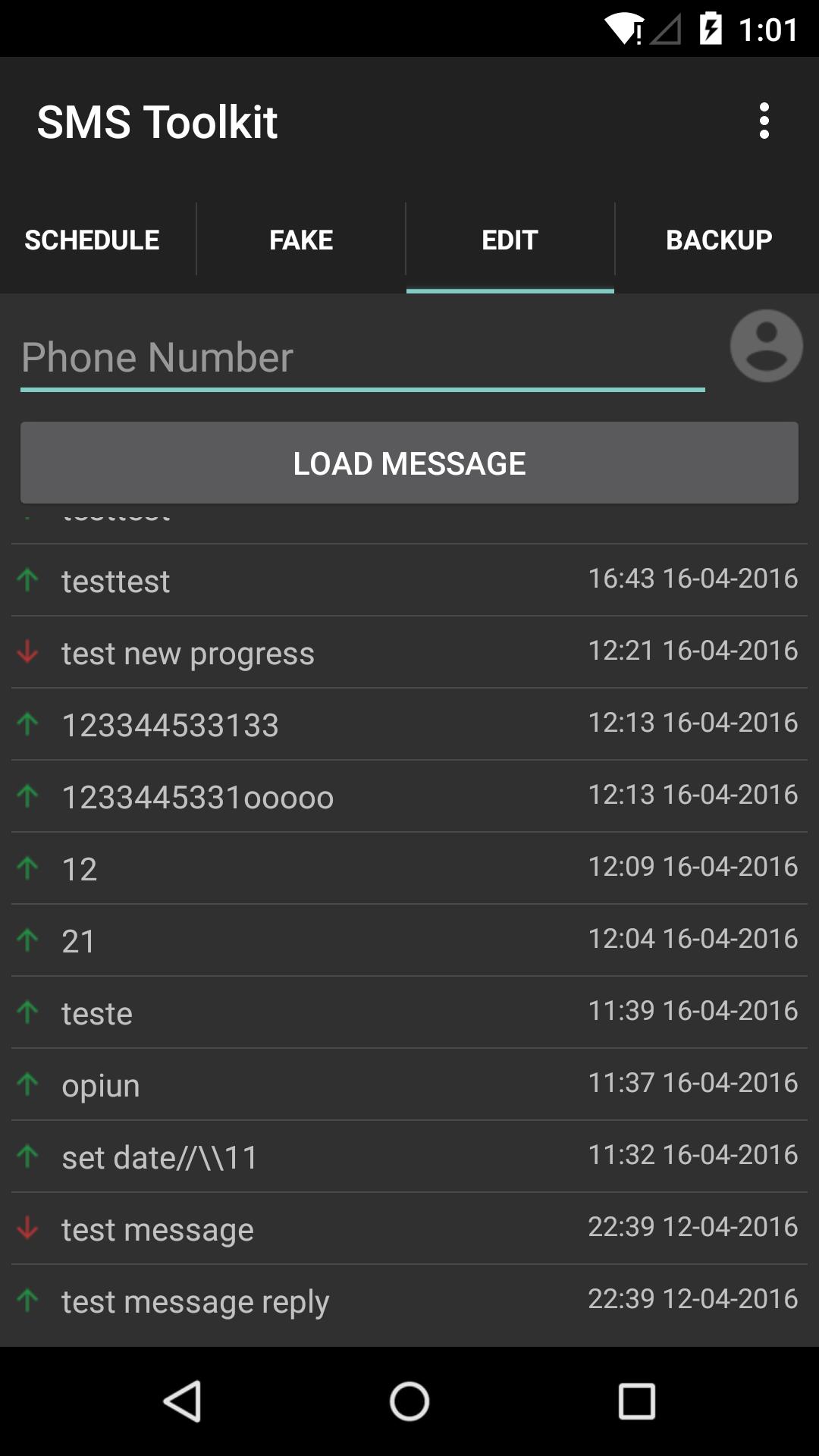Screen dimensions: 819x1456
Task: Switch to the Backup tab
Action: 718,240
